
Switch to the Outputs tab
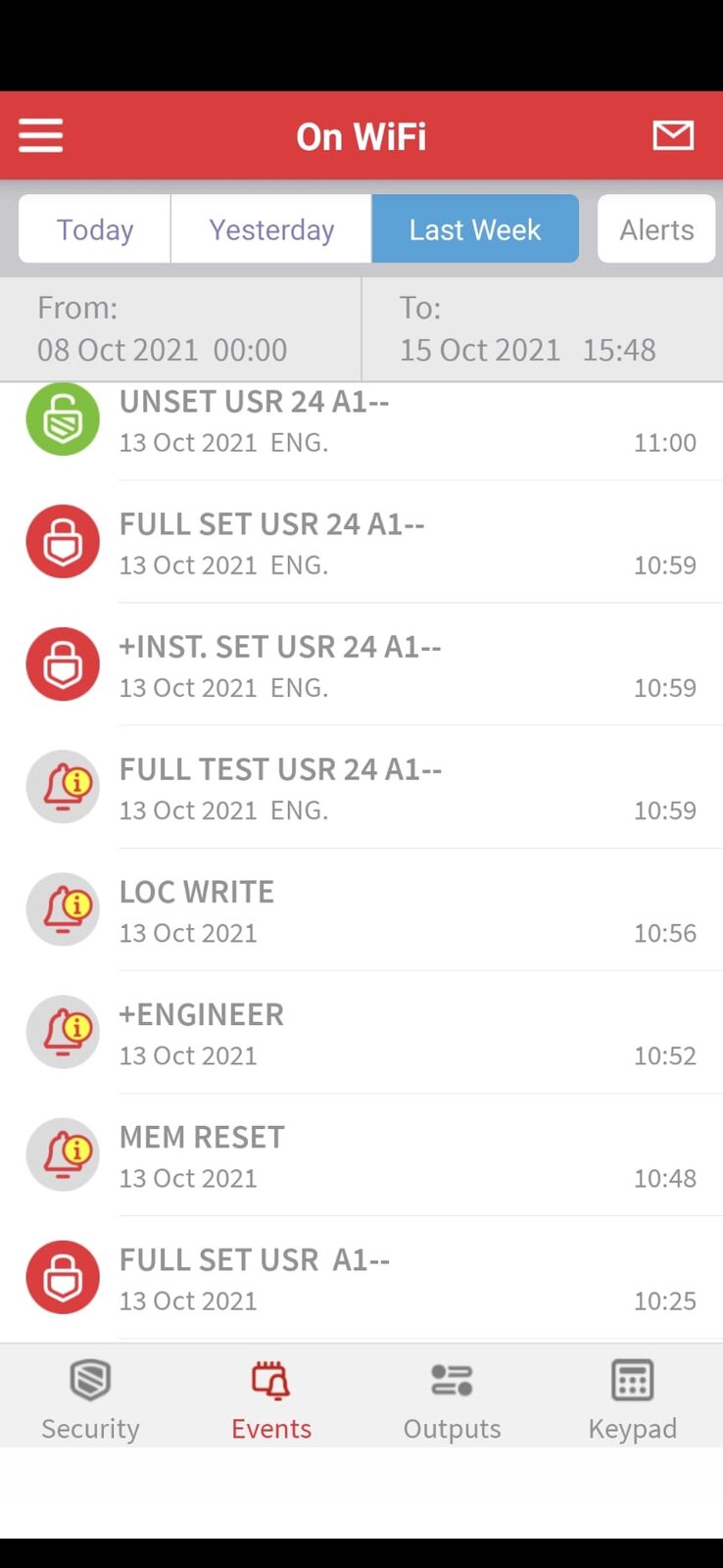452,1399
